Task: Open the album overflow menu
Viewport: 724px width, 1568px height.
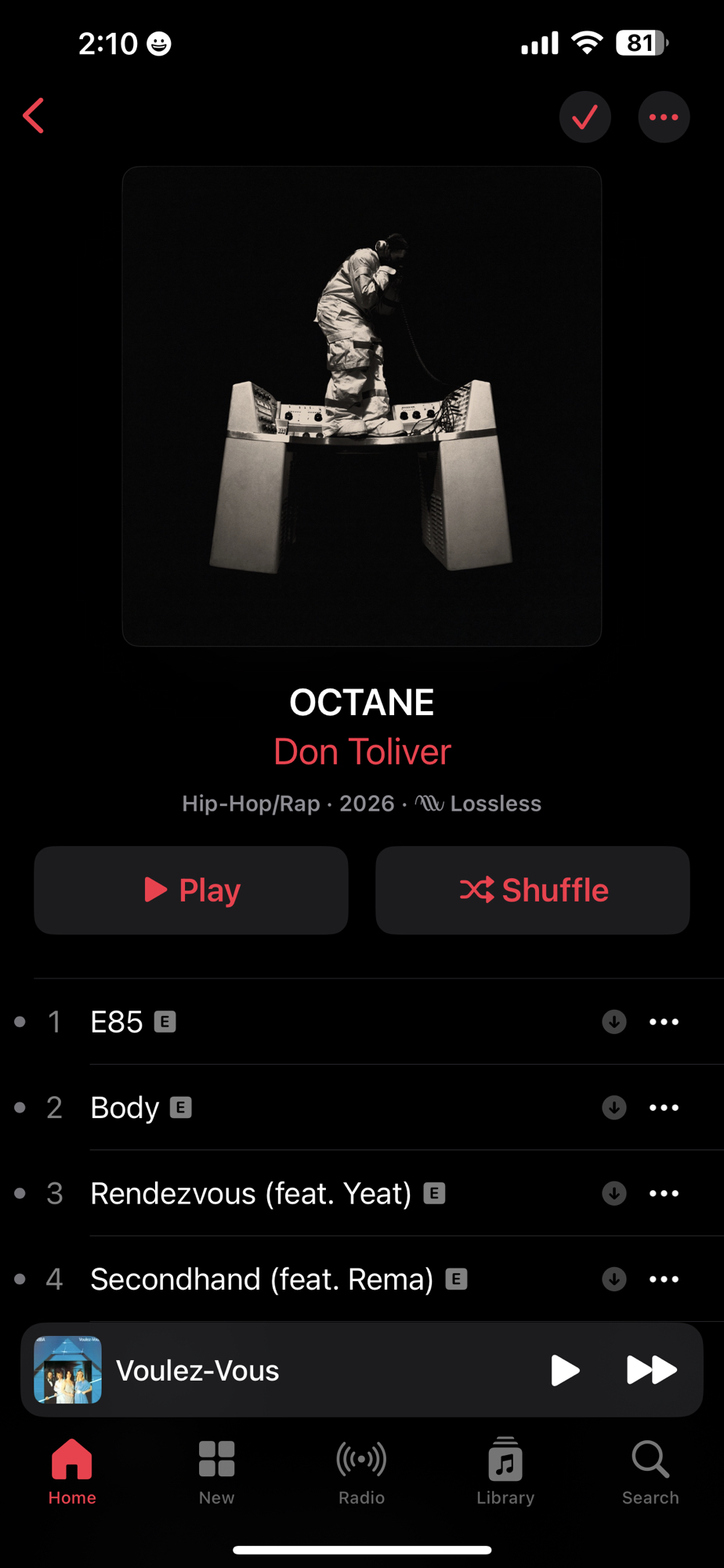Action: [x=664, y=118]
